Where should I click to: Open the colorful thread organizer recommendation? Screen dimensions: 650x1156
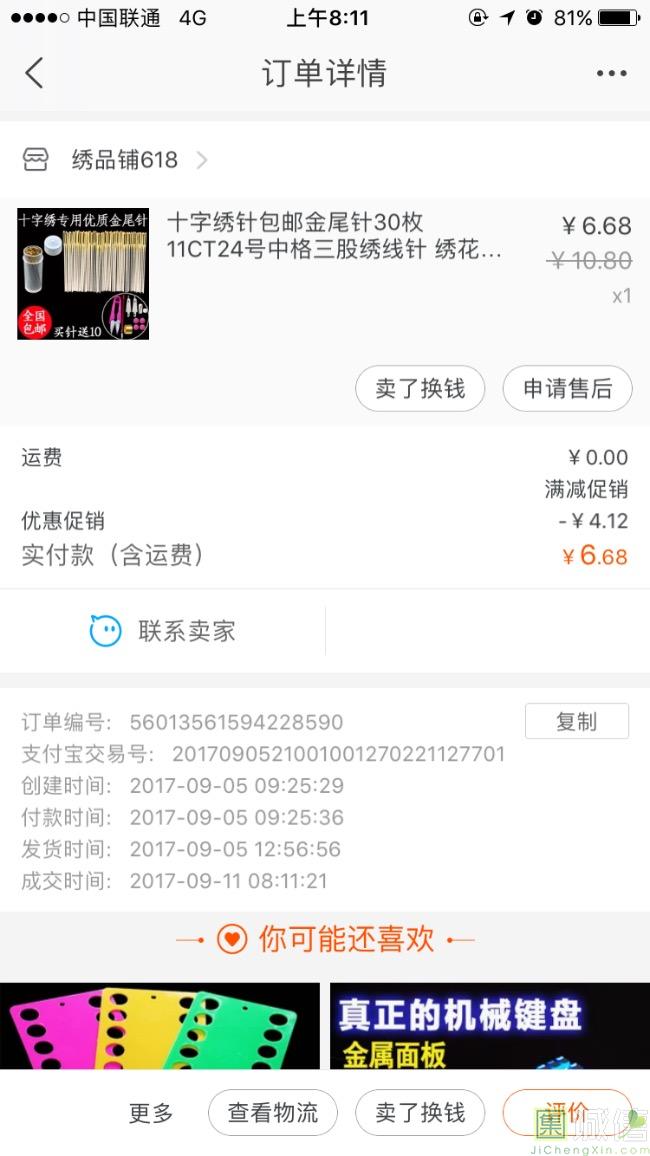click(160, 1025)
